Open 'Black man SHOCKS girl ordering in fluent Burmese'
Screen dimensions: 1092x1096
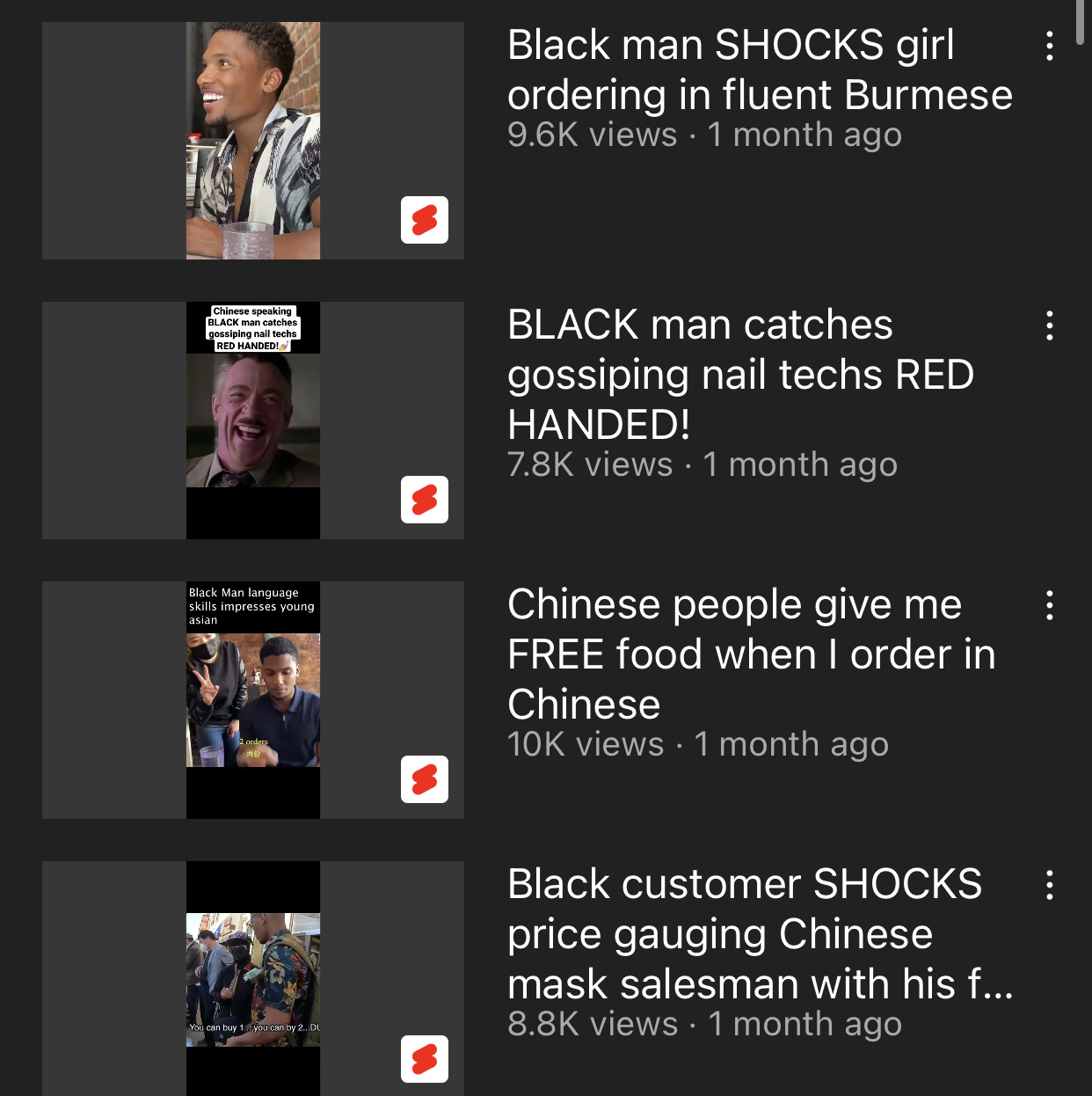tap(759, 70)
